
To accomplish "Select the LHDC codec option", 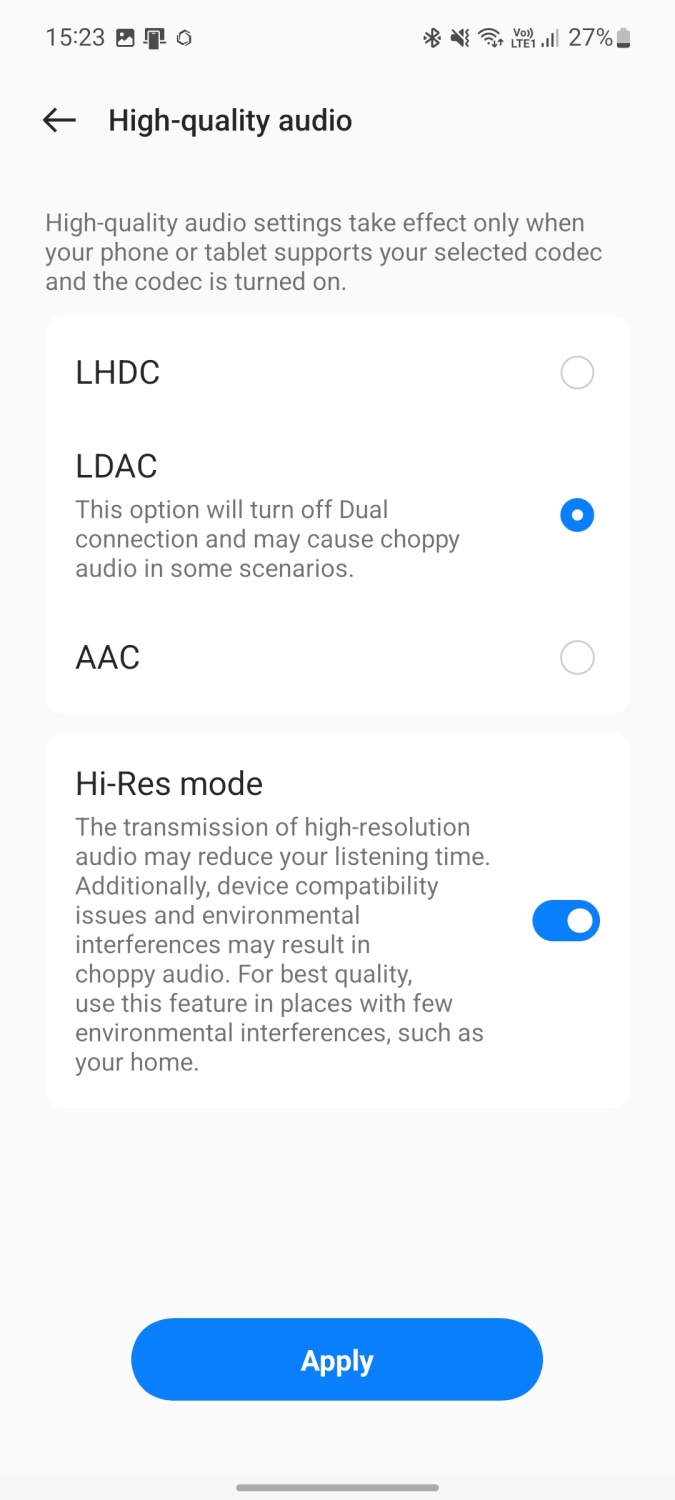I will click(577, 373).
